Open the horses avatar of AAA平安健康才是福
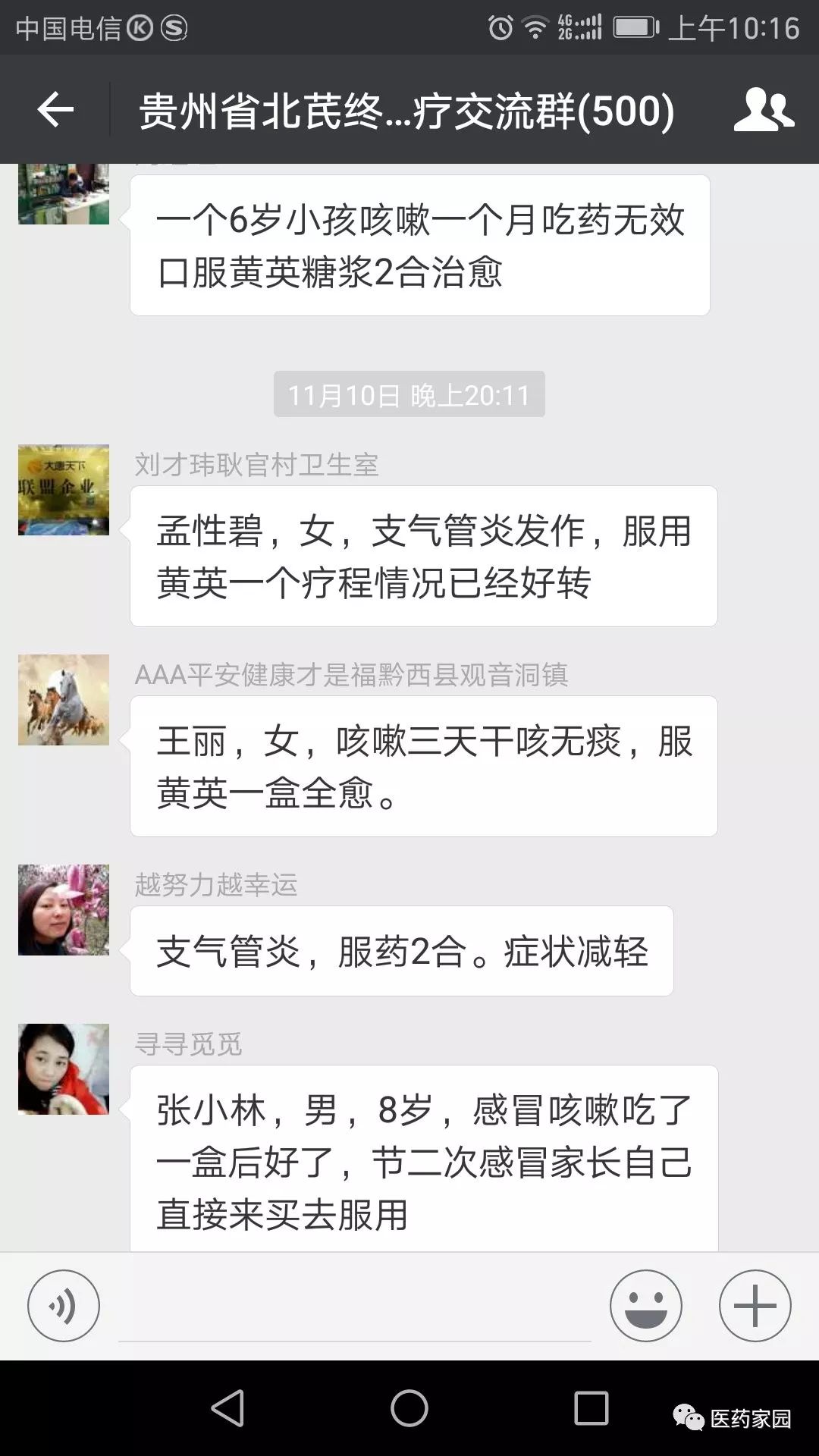Screen dimensions: 819x1456 click(64, 699)
